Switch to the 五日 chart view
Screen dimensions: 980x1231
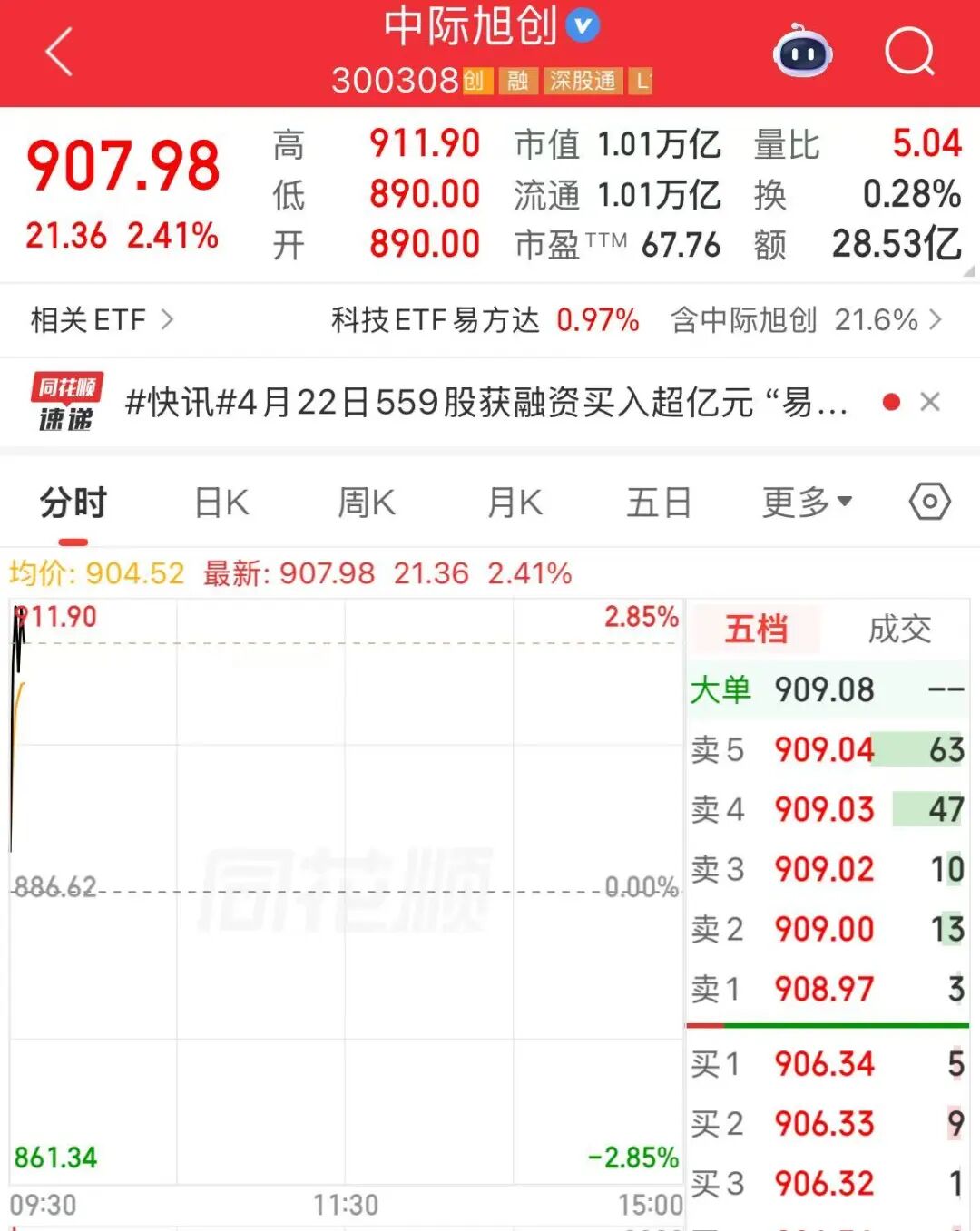pos(659,503)
